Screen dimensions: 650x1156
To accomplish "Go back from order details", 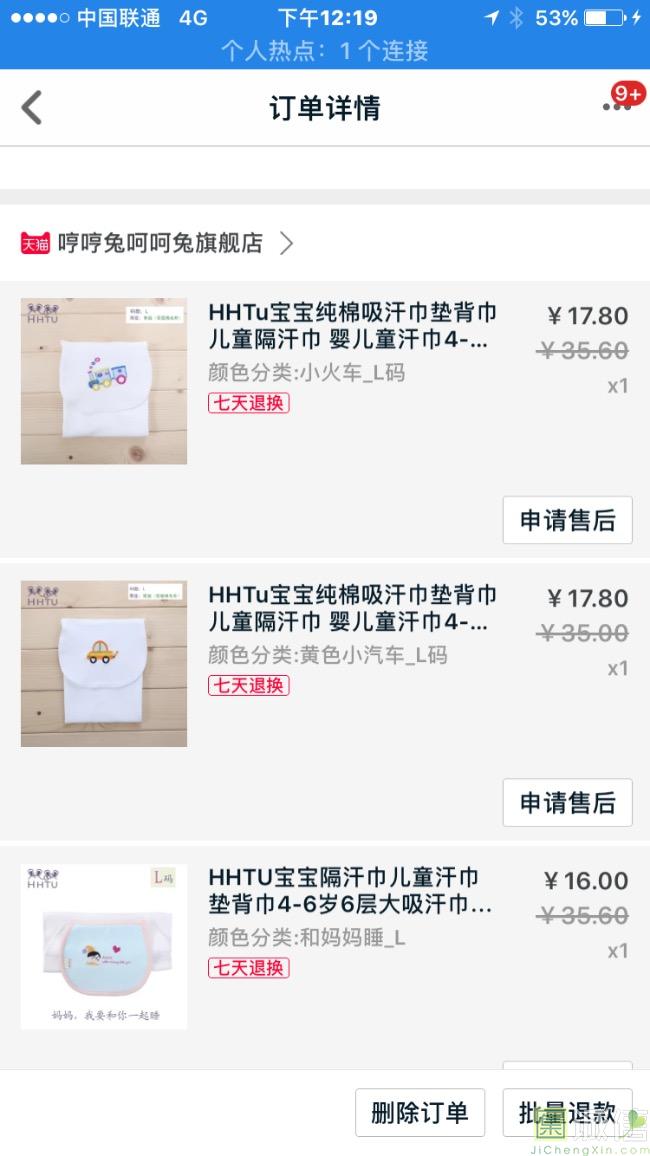I will (32, 108).
